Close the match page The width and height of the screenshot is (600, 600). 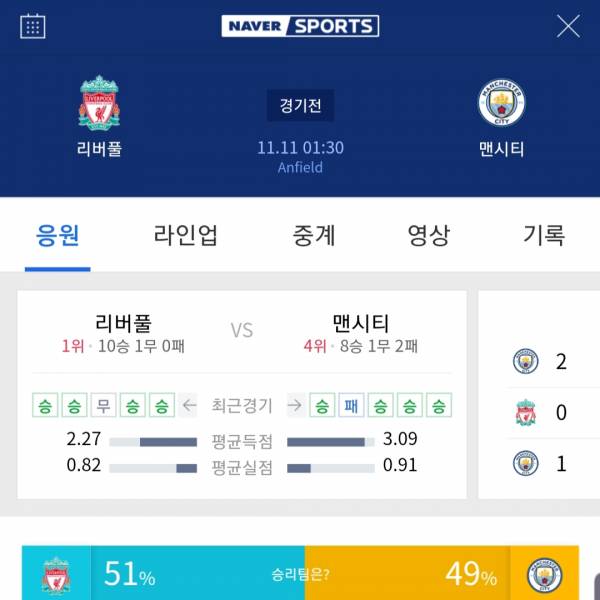(x=568, y=26)
